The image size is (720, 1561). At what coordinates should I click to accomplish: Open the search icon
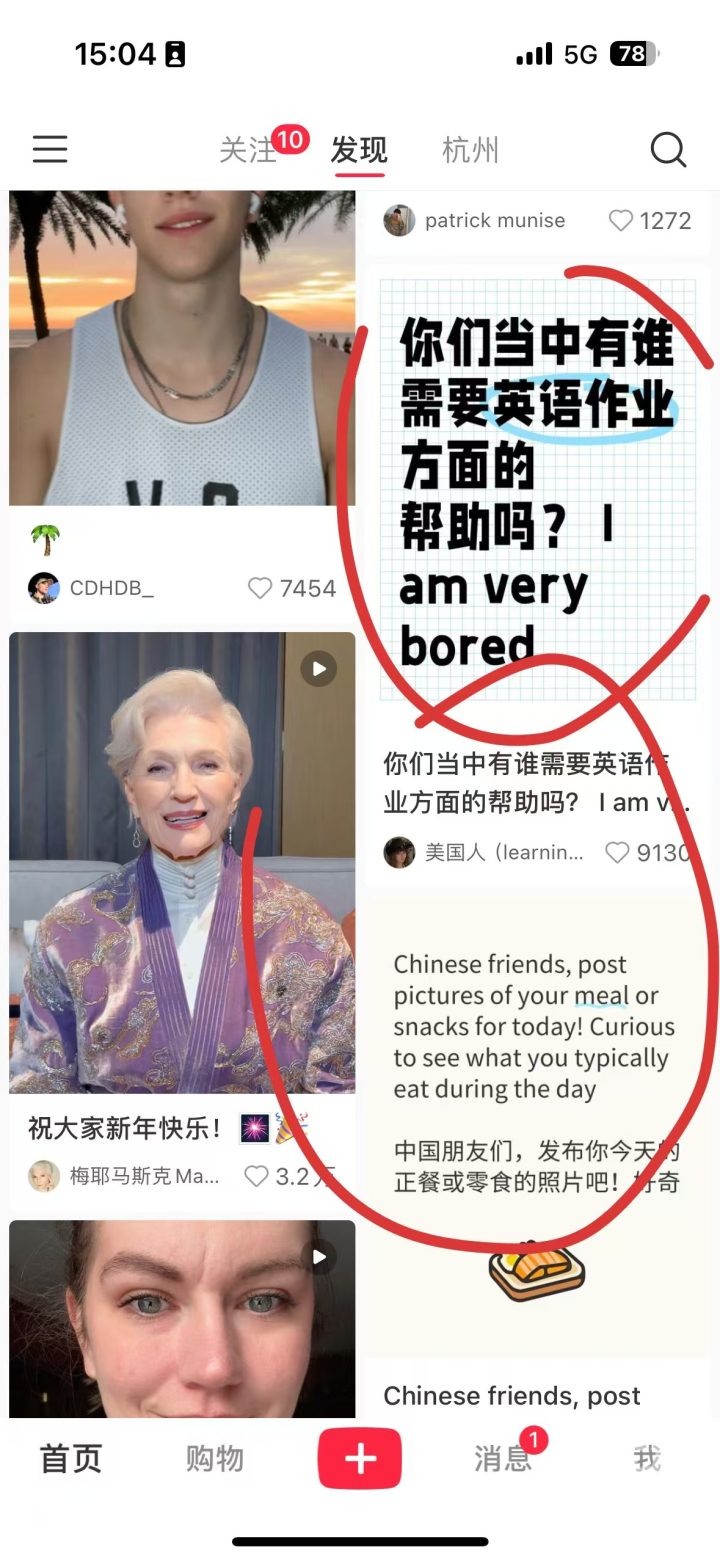pyautogui.click(x=668, y=150)
